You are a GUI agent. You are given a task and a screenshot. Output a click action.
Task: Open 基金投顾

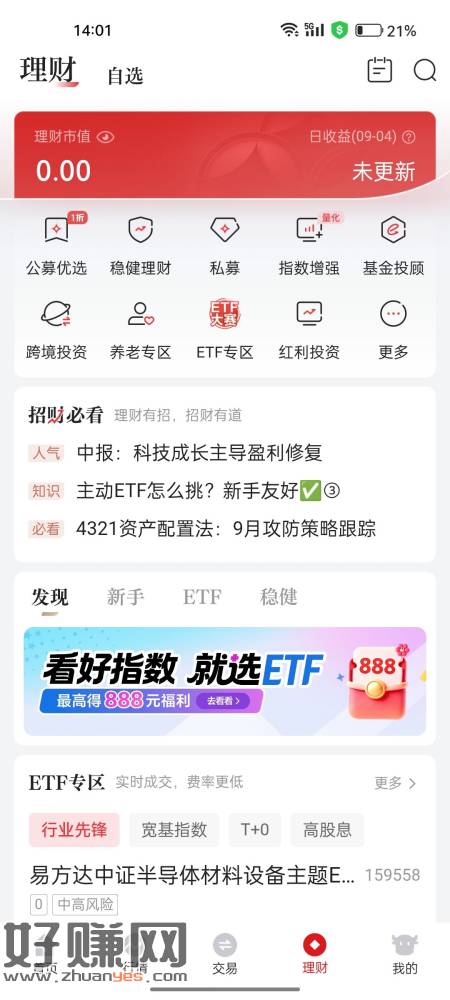click(x=393, y=245)
